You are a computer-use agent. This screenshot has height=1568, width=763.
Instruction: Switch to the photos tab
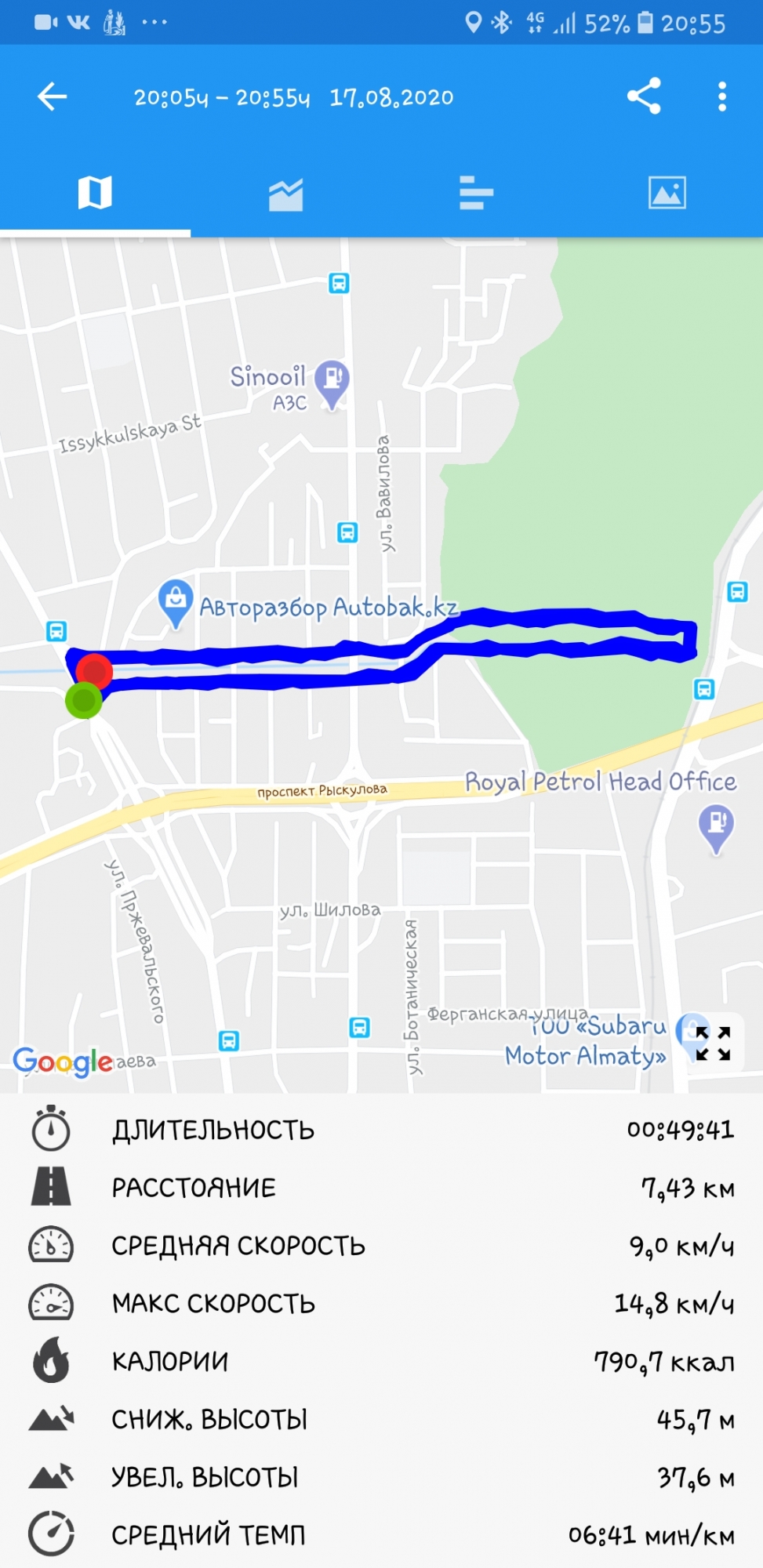[667, 193]
